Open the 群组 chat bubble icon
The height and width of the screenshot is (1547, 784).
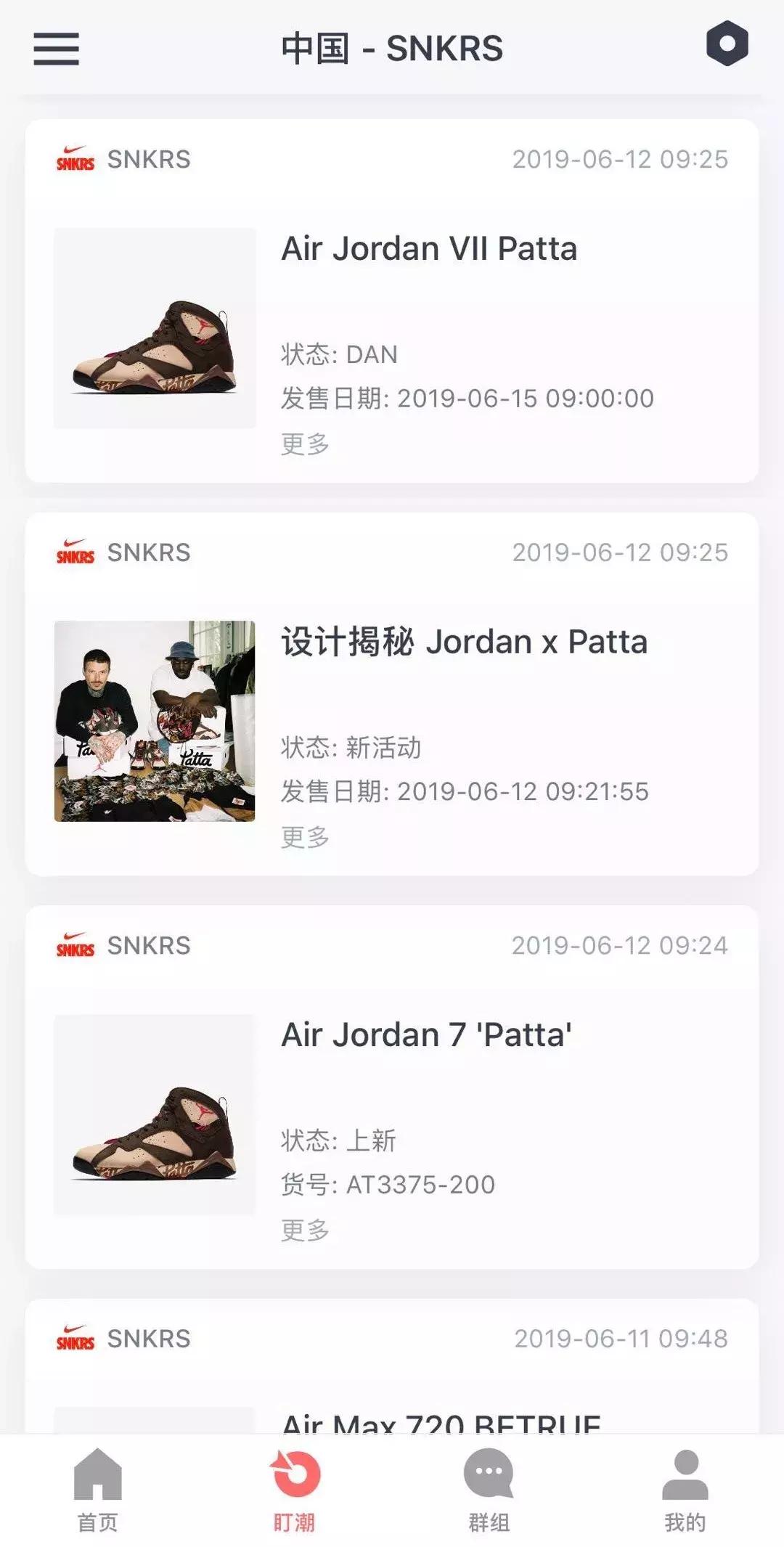(x=490, y=1475)
